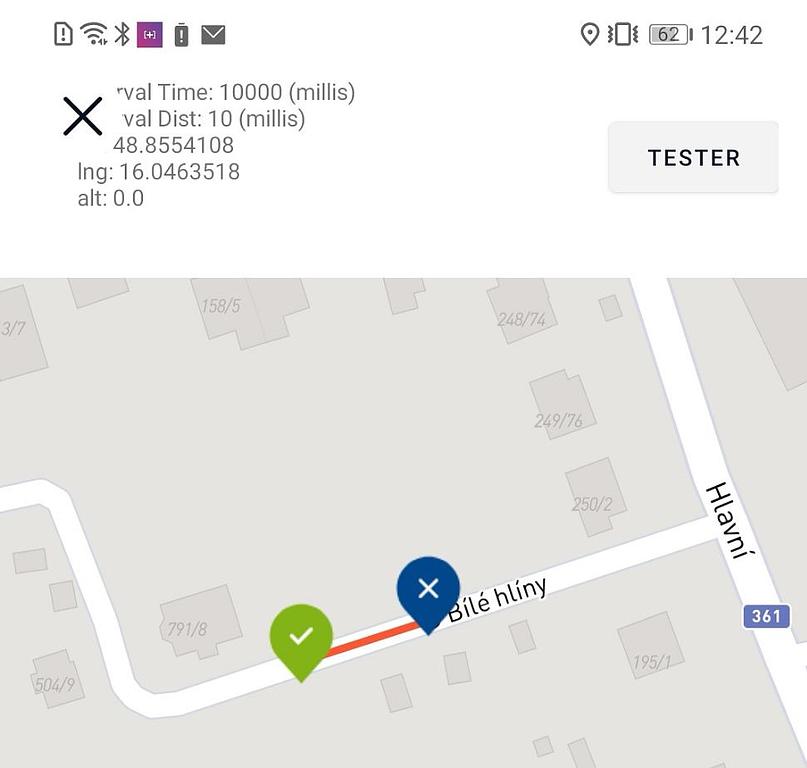
Task: Select the green checkmark map marker
Action: 301,638
